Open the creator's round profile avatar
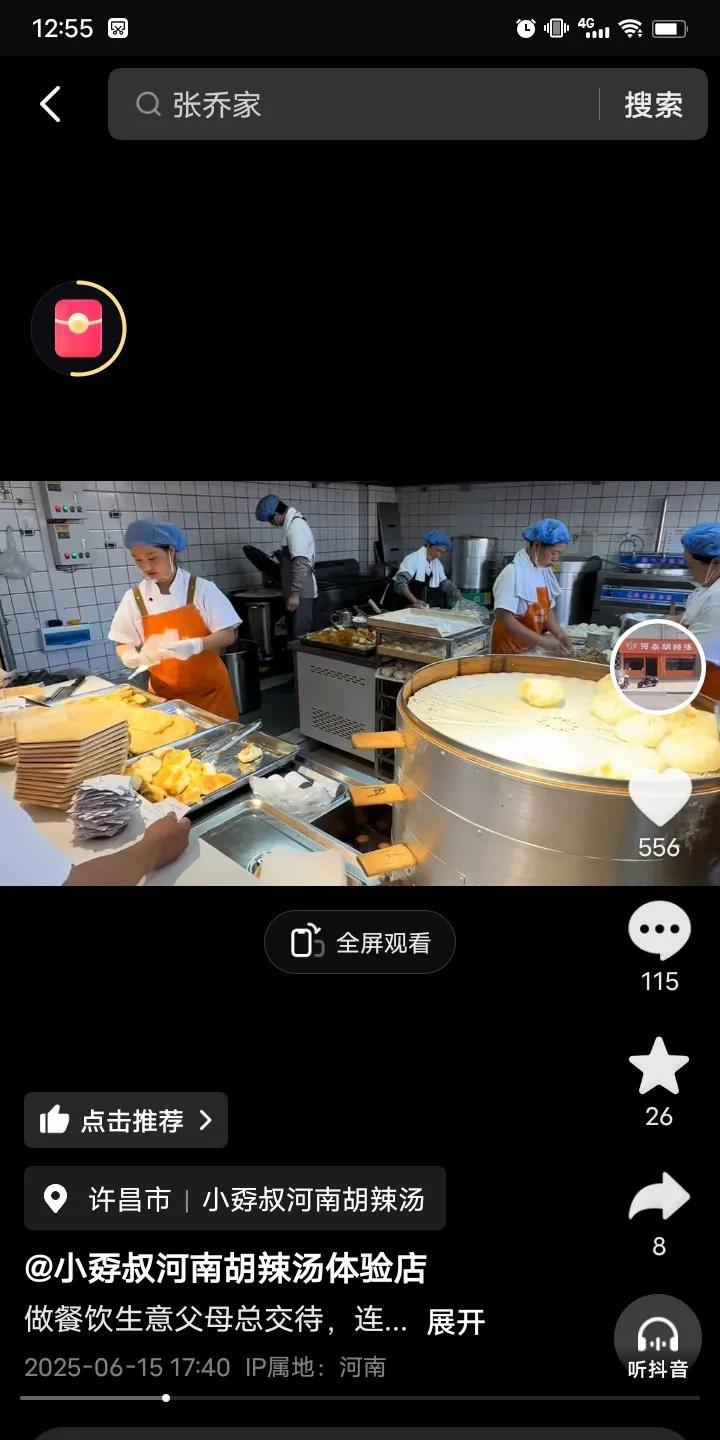Screen dimensions: 720x1440 coord(658,667)
